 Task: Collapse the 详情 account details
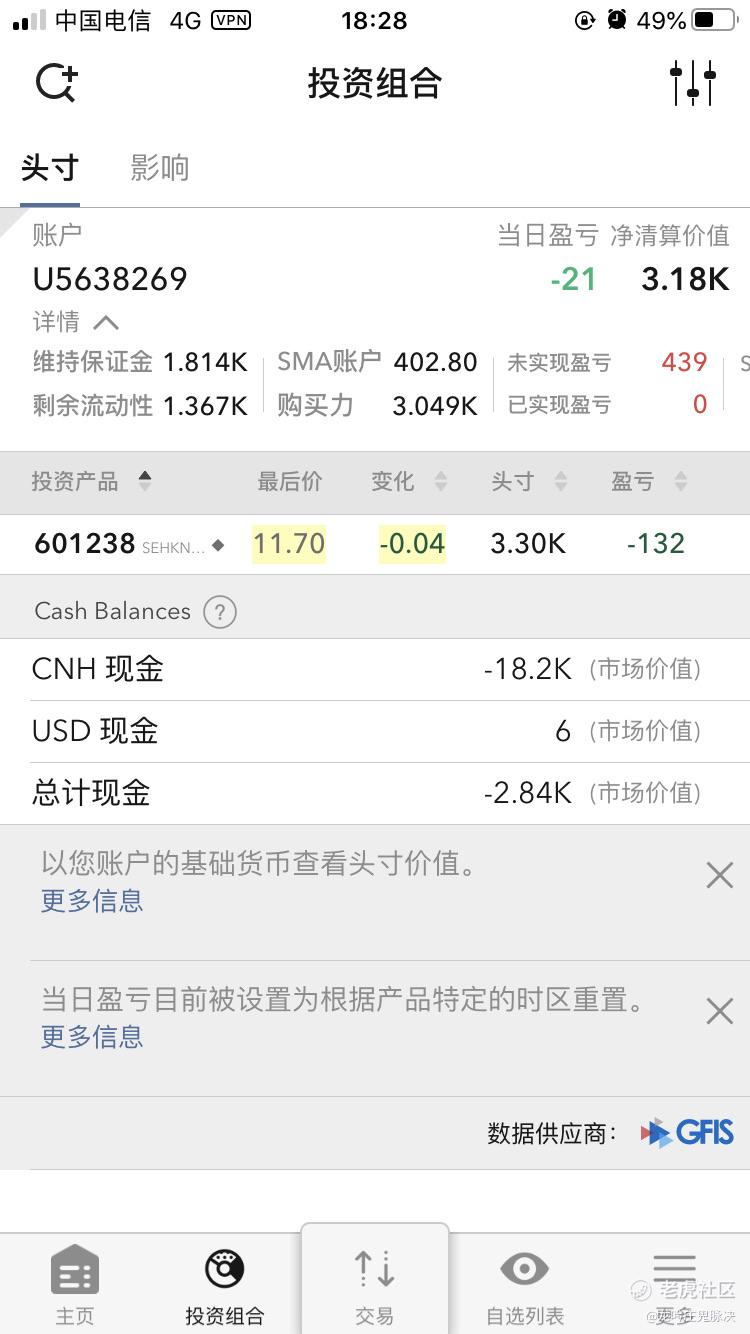pos(76,322)
